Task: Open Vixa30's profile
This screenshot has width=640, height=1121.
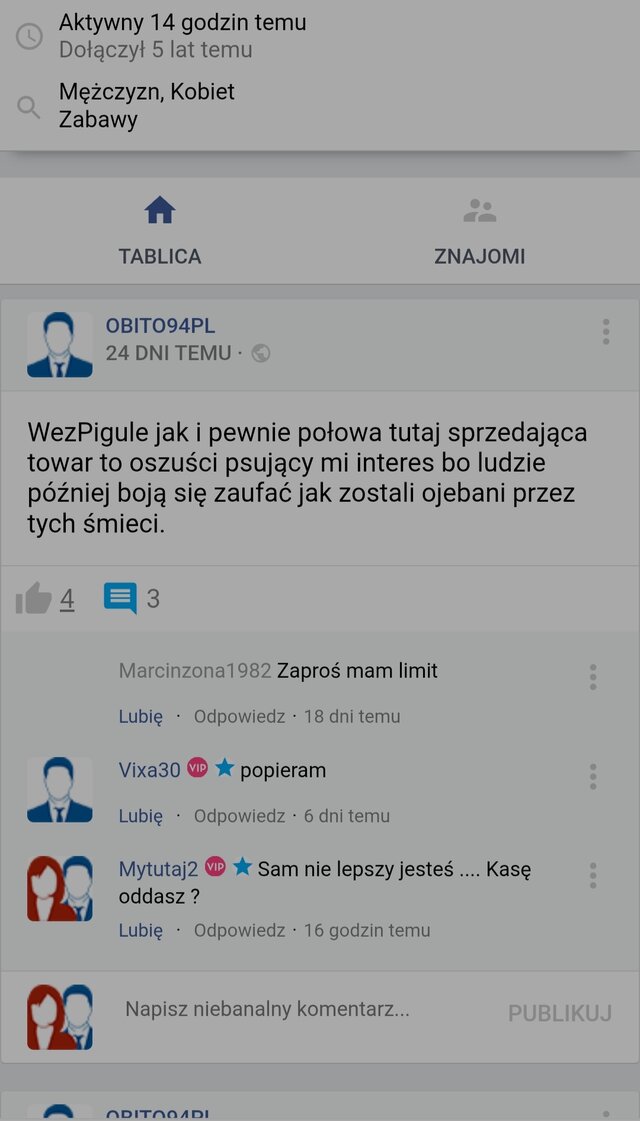Action: 150,770
